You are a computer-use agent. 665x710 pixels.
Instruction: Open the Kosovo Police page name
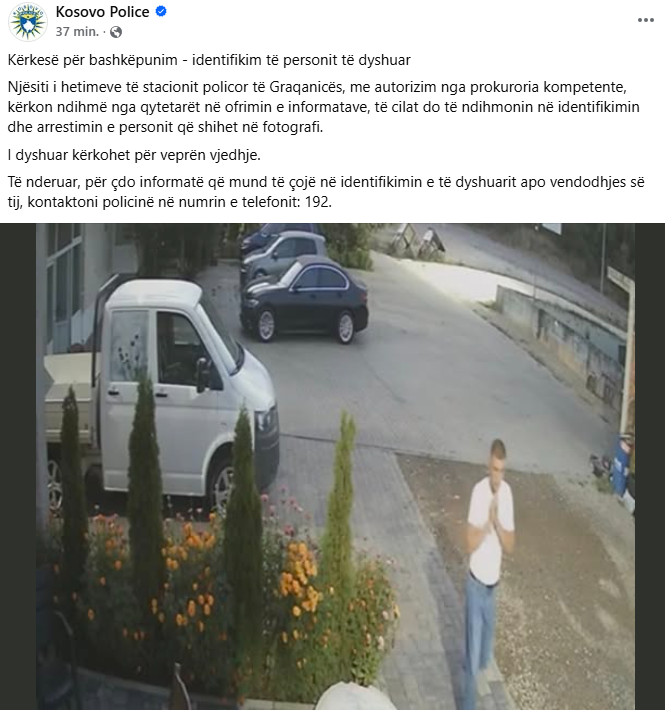point(102,12)
